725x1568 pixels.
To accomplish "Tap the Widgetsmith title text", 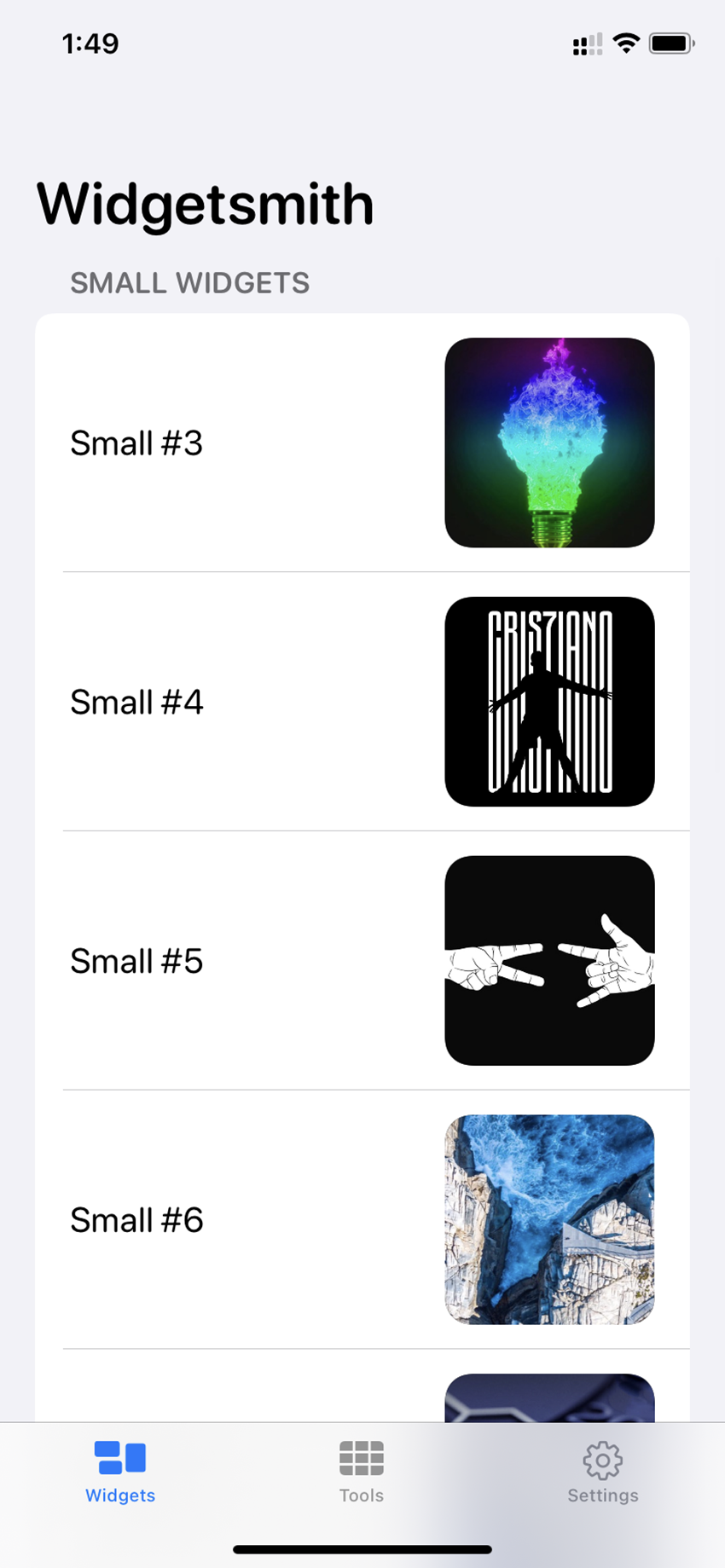I will (x=204, y=202).
